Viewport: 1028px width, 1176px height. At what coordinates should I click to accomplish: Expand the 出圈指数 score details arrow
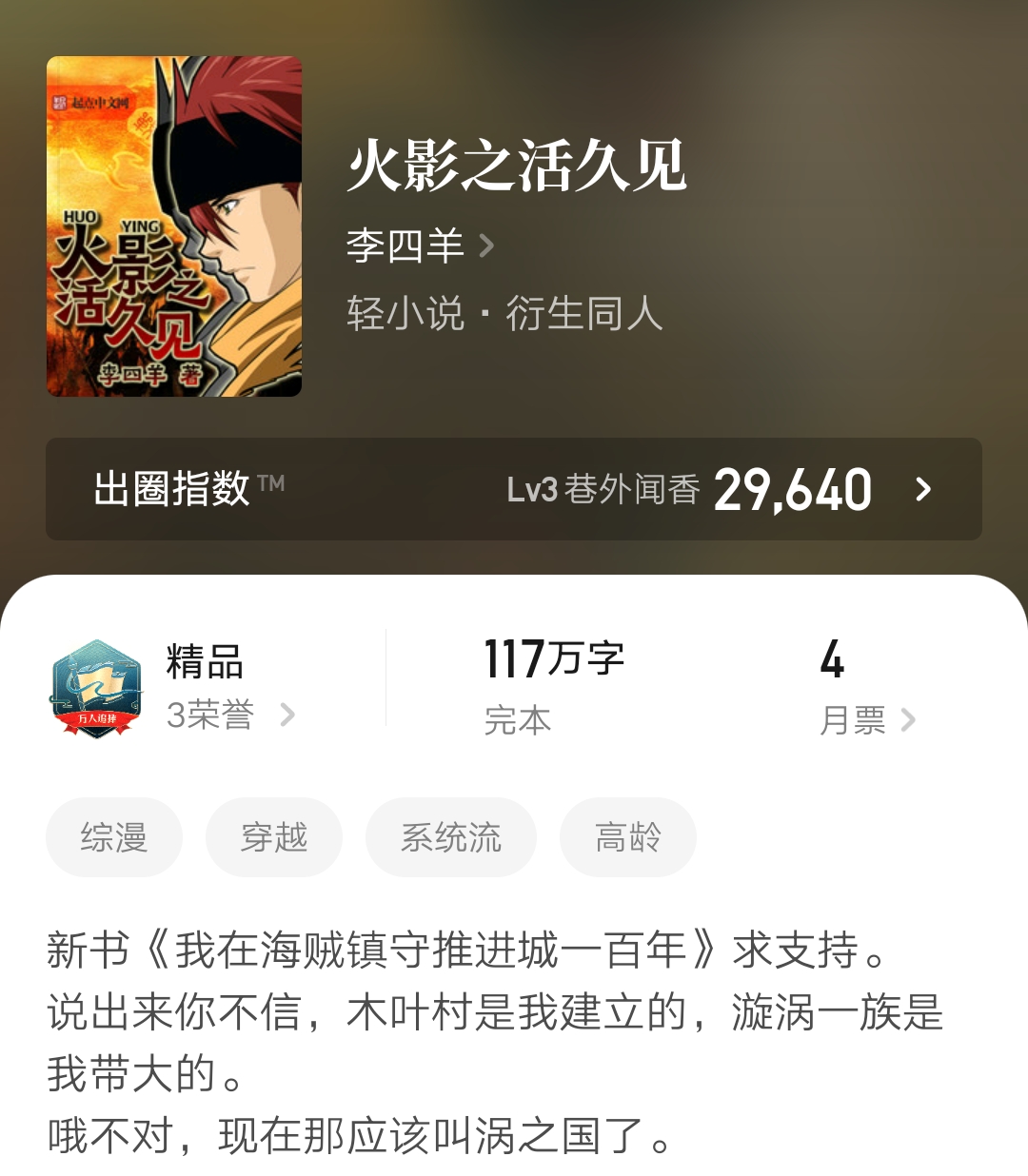coord(922,490)
